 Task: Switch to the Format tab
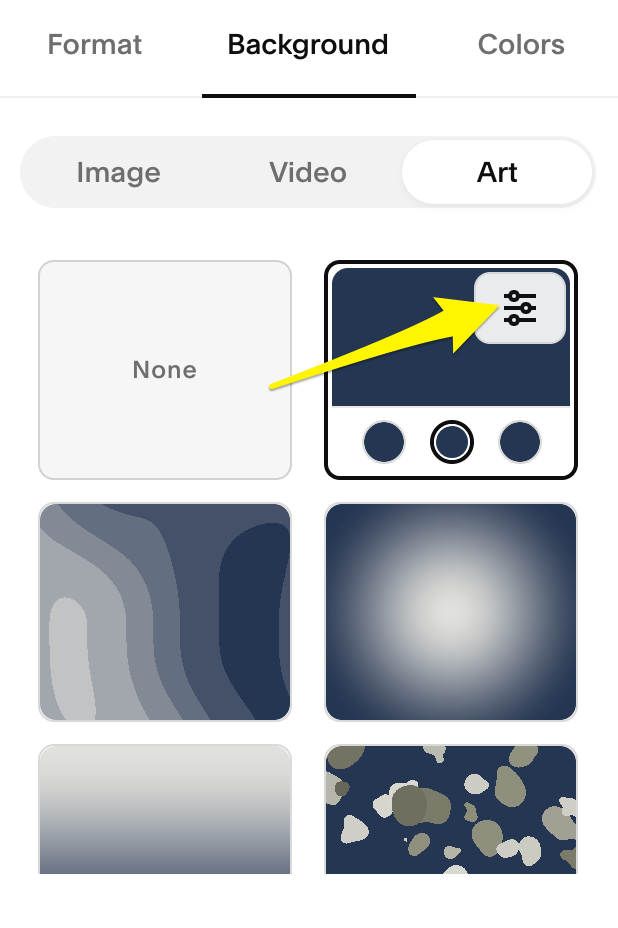point(95,45)
